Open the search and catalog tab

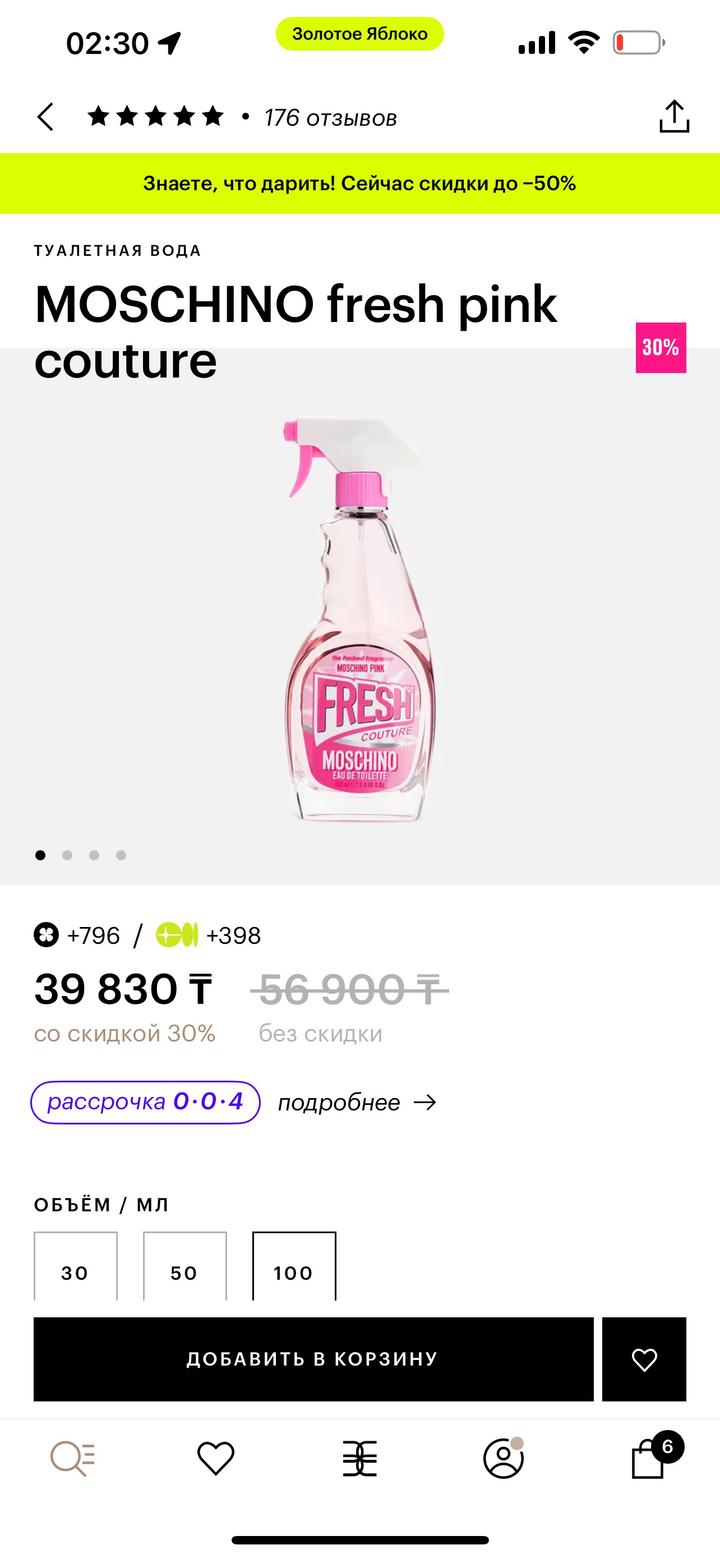[x=72, y=1459]
